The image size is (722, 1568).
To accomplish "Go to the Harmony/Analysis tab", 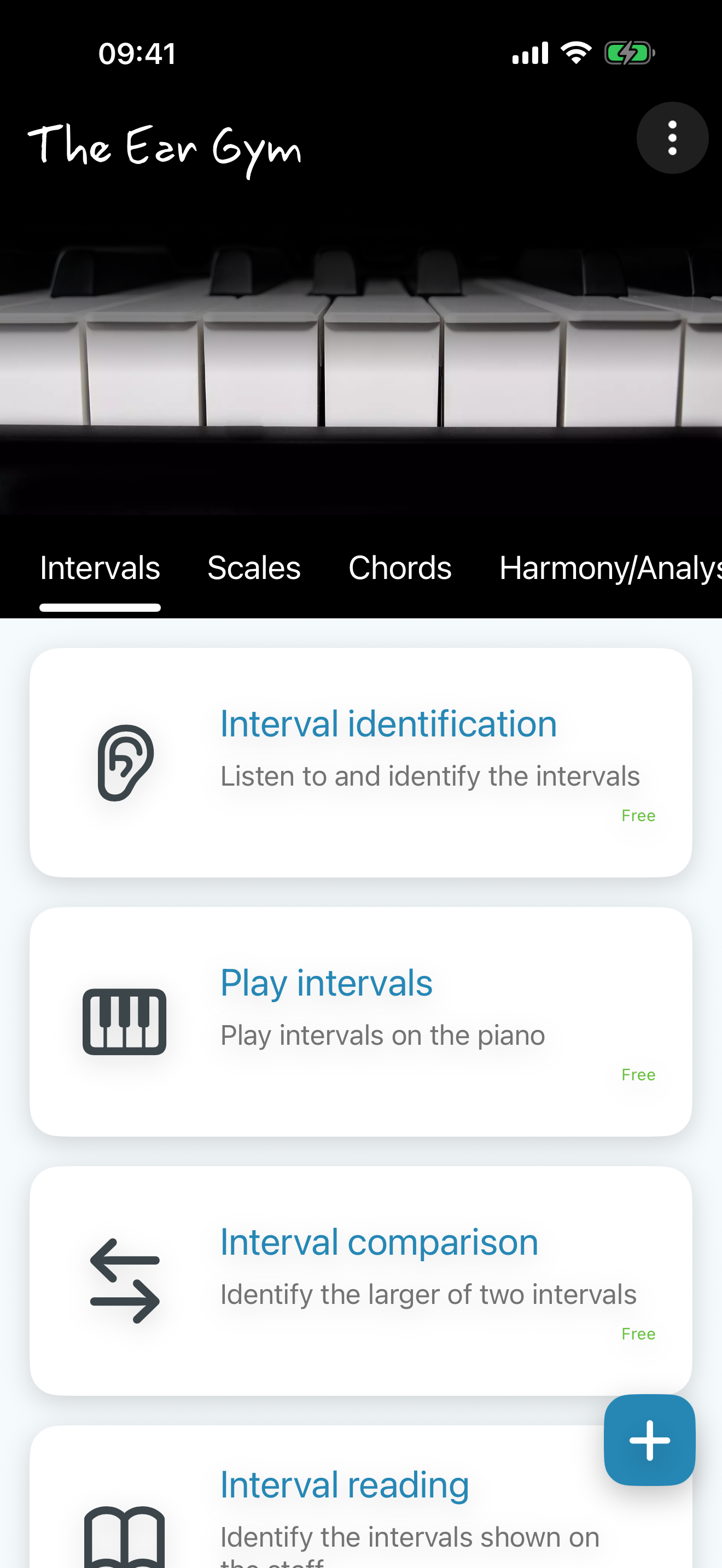I will pyautogui.click(x=610, y=569).
